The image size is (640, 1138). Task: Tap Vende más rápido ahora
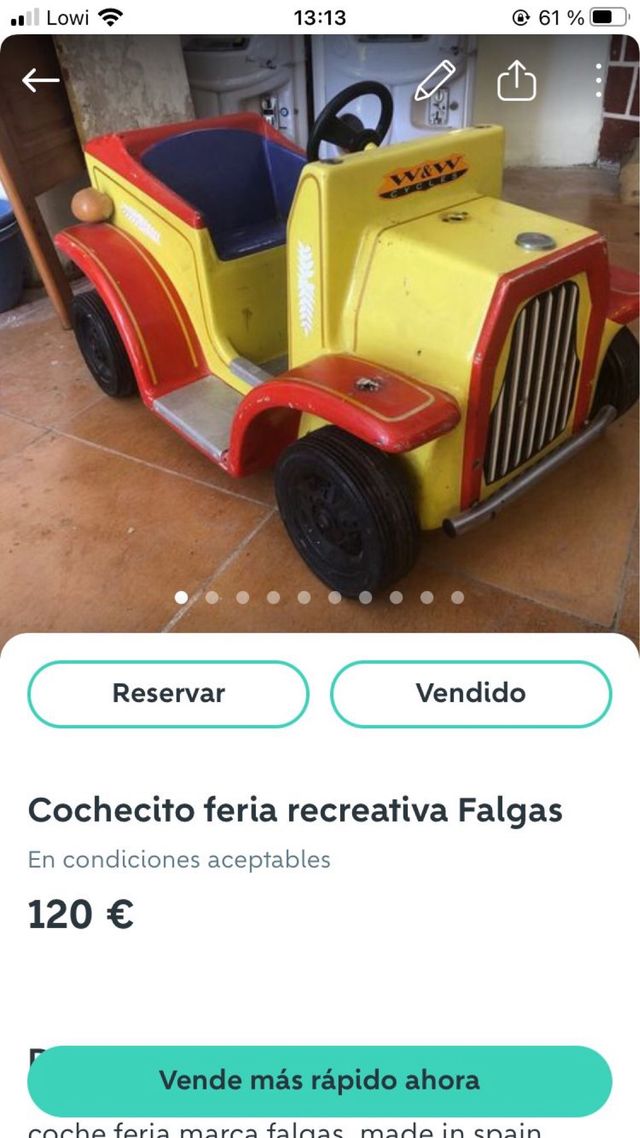pos(319,1080)
